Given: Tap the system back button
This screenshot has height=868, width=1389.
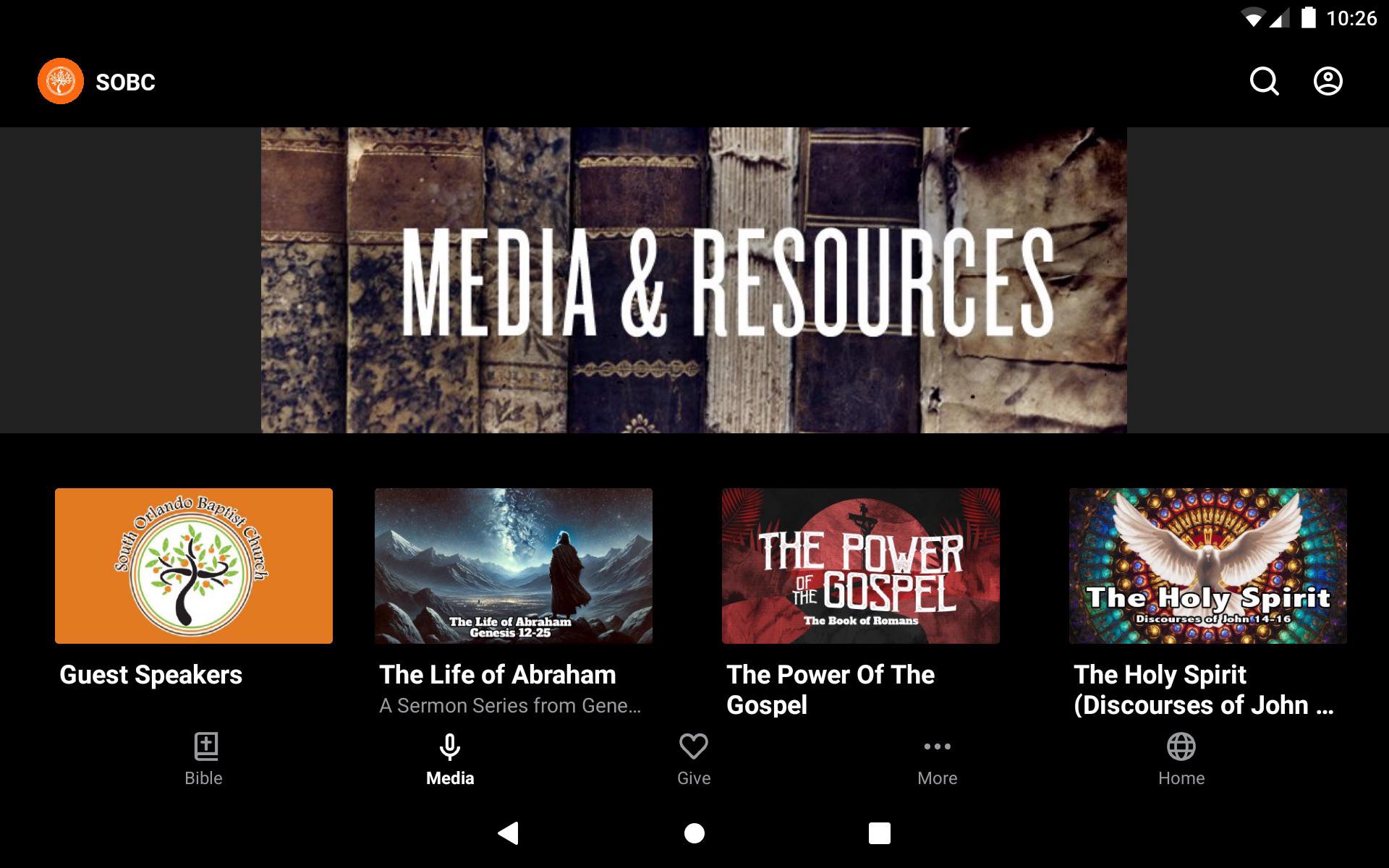Looking at the screenshot, I should (x=509, y=833).
